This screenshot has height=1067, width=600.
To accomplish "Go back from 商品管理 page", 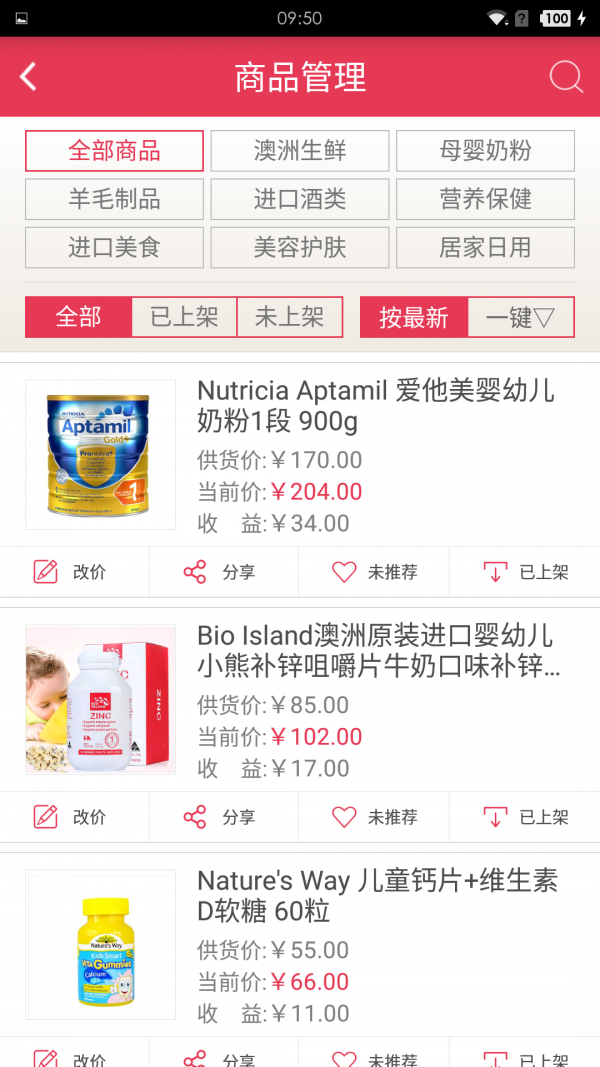I will tap(28, 77).
